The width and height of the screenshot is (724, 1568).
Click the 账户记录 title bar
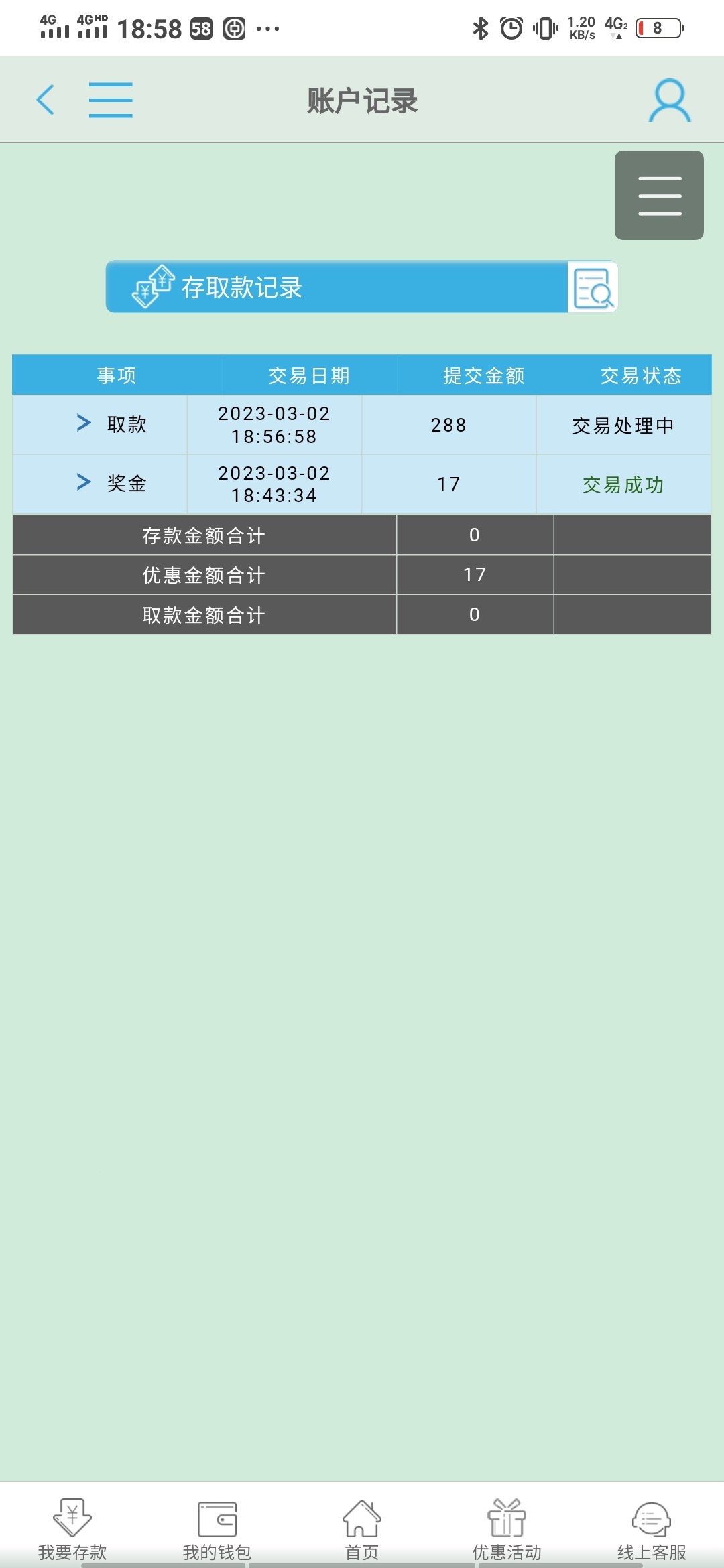point(362,99)
